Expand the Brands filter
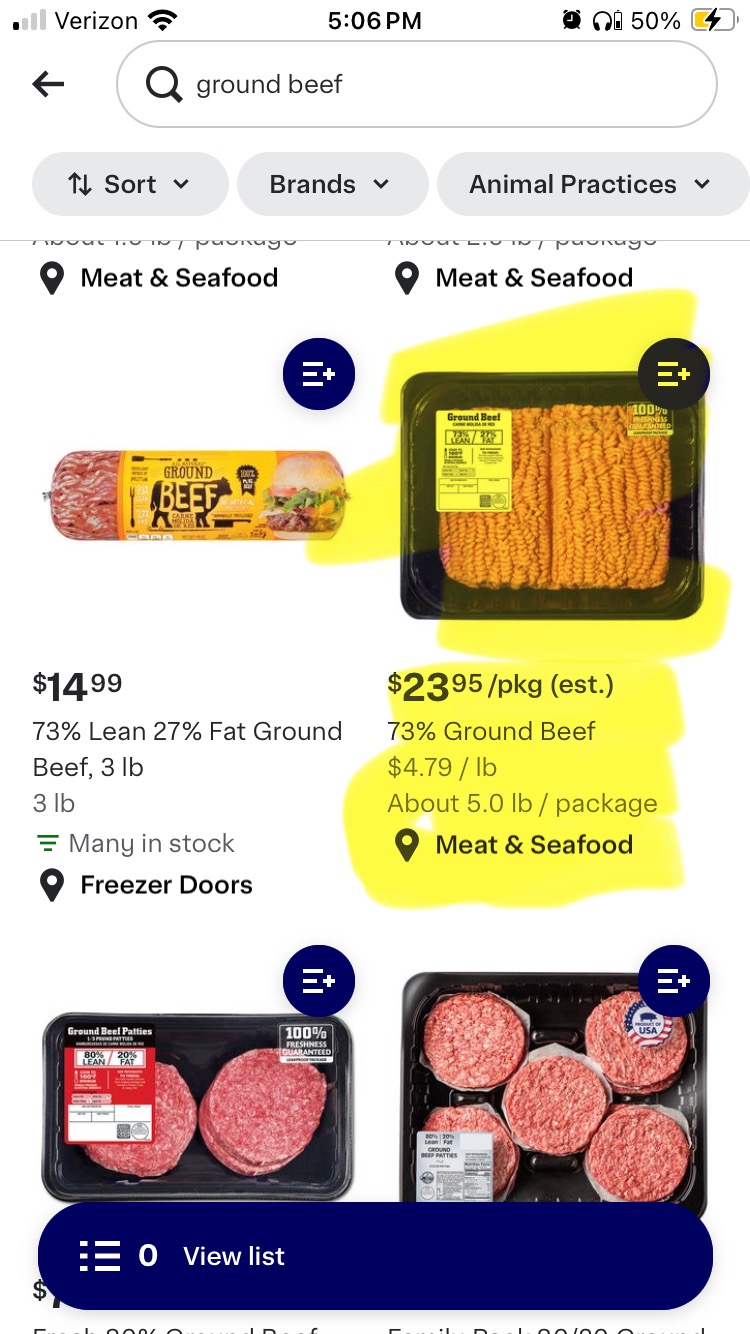Viewport: 750px width, 1334px height. point(332,184)
